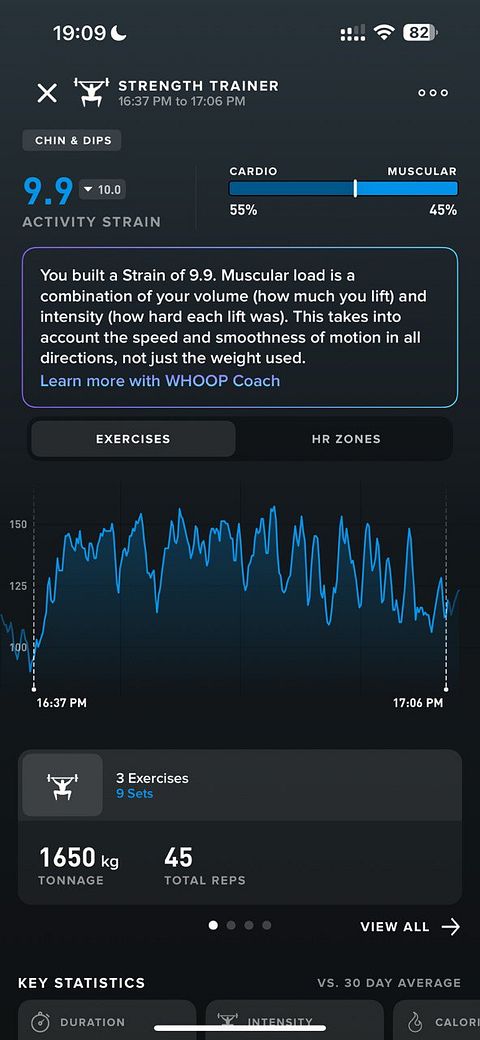480x1040 pixels.
Task: Open the Duration statistic card
Action: pos(107,1021)
